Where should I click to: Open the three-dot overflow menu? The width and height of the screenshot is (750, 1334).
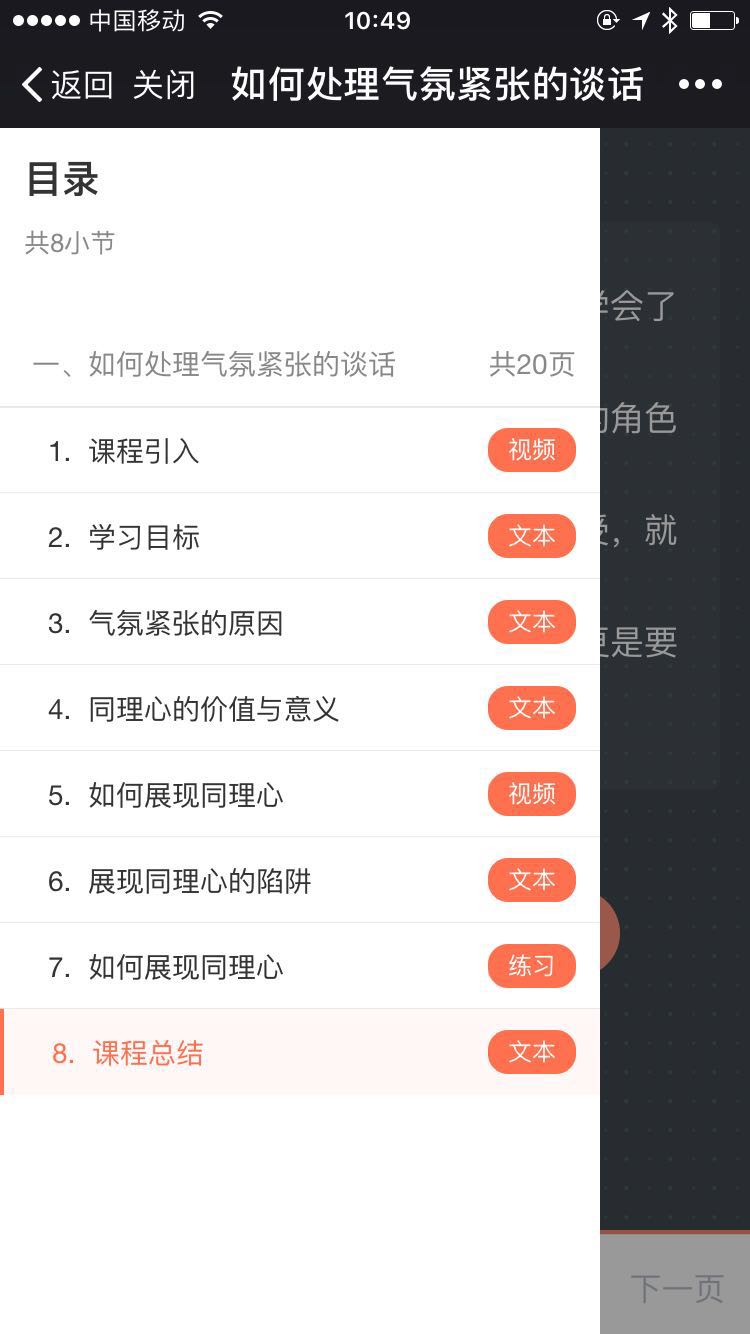click(700, 85)
